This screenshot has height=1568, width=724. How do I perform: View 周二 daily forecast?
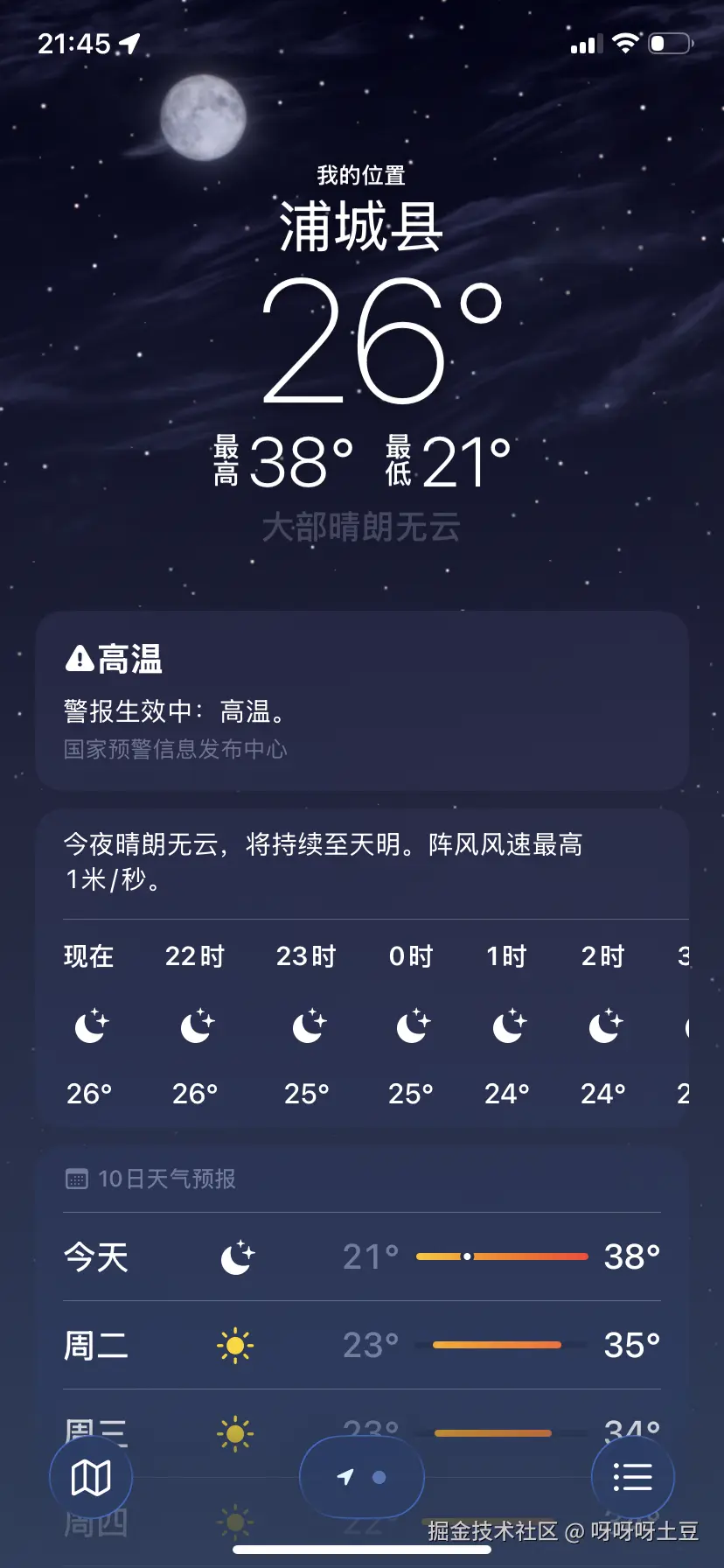click(x=362, y=1345)
